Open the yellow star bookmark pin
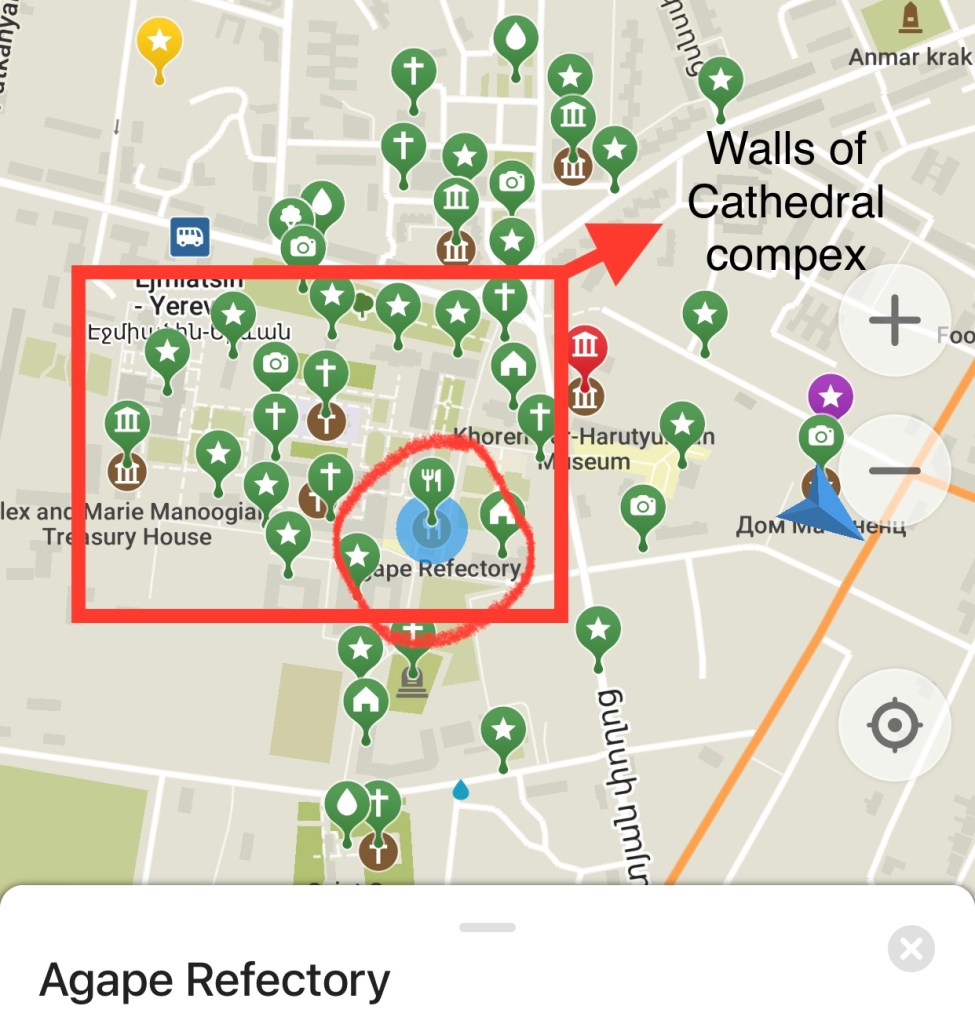975x1024 pixels. pyautogui.click(x=160, y=43)
